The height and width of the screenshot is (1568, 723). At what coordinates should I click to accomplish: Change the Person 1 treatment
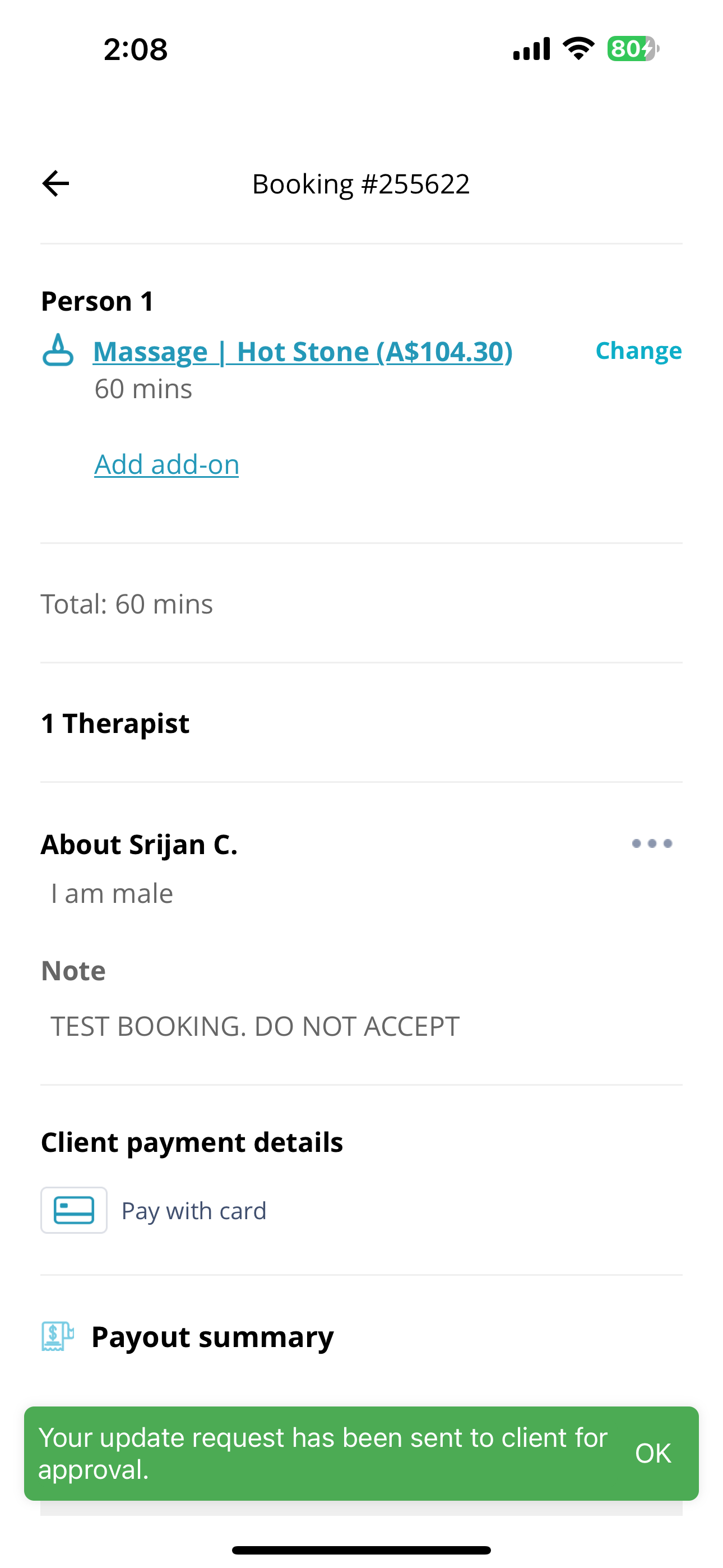tap(638, 351)
